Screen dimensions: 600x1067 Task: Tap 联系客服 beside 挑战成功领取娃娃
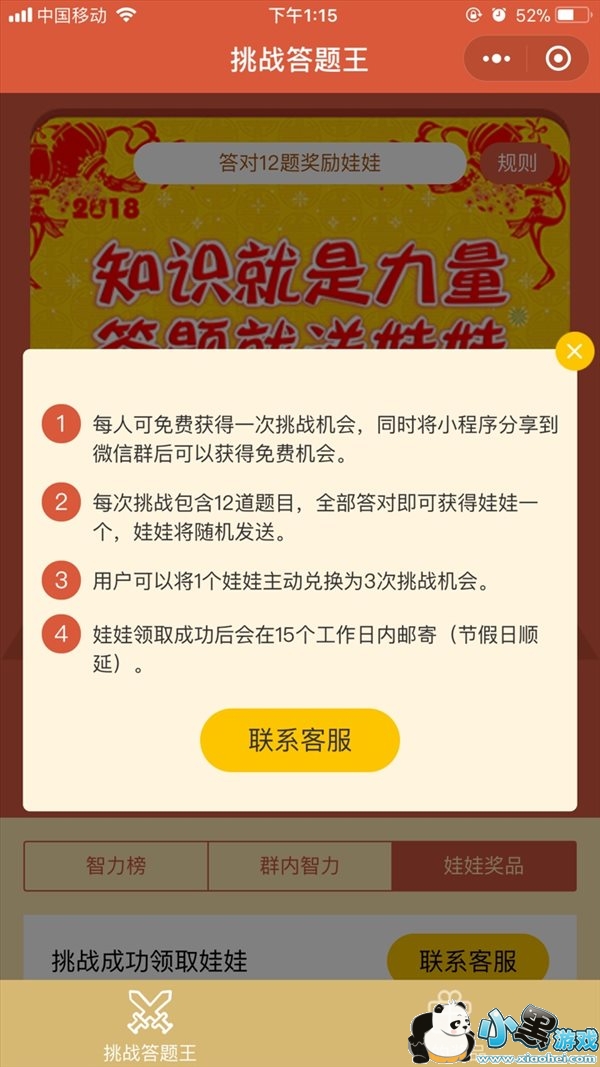click(468, 961)
